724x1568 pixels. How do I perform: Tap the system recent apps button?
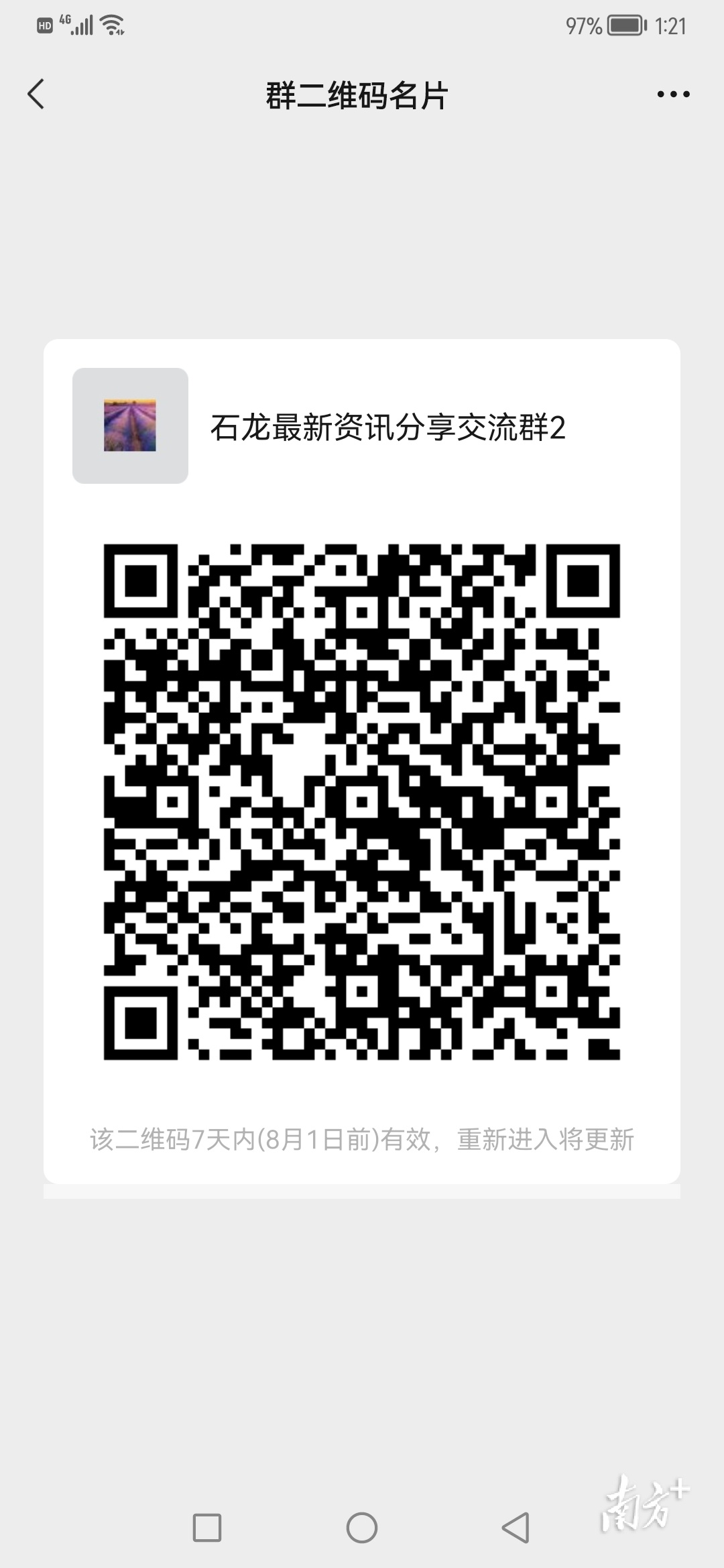(x=206, y=1528)
